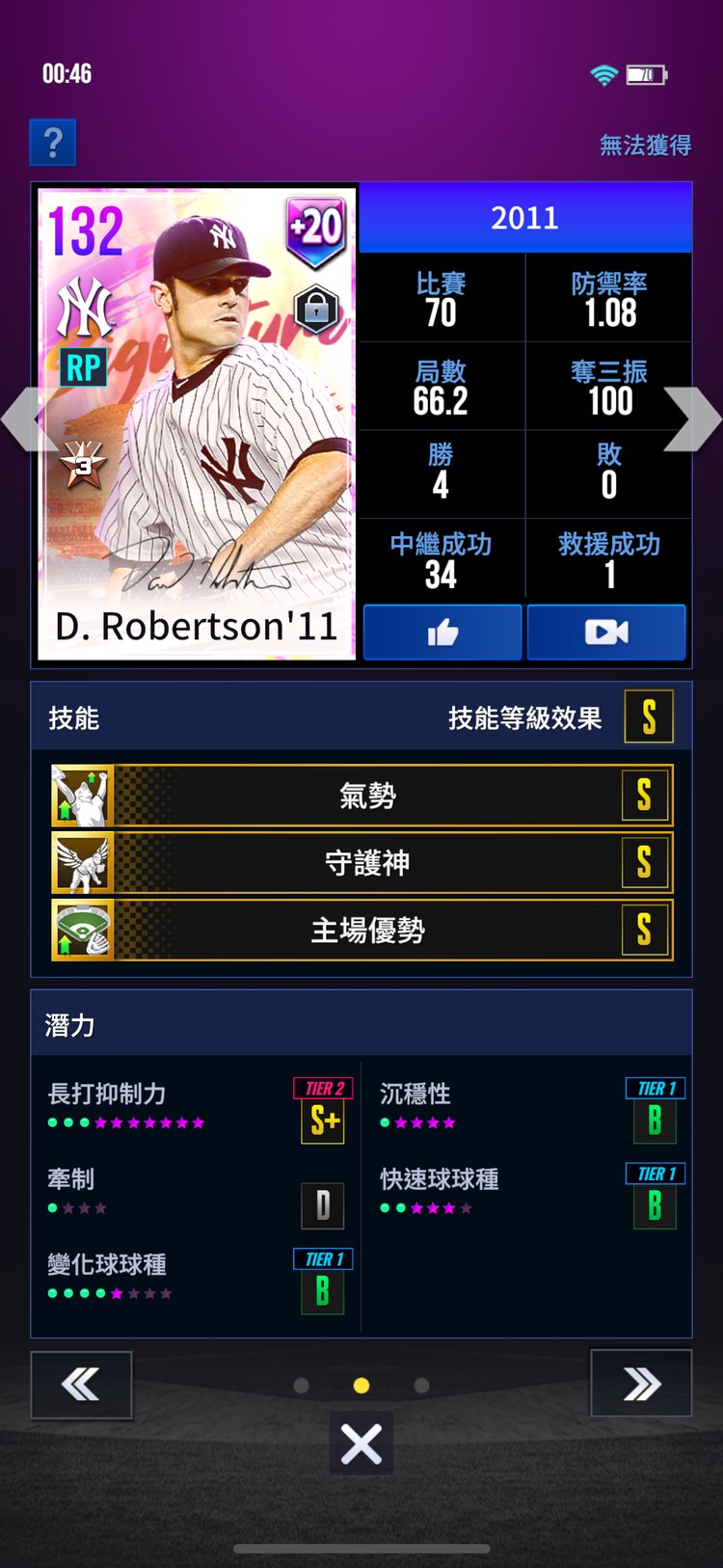The image size is (723, 1568).
Task: Jump to the third page indicator dot
Action: point(421,1386)
